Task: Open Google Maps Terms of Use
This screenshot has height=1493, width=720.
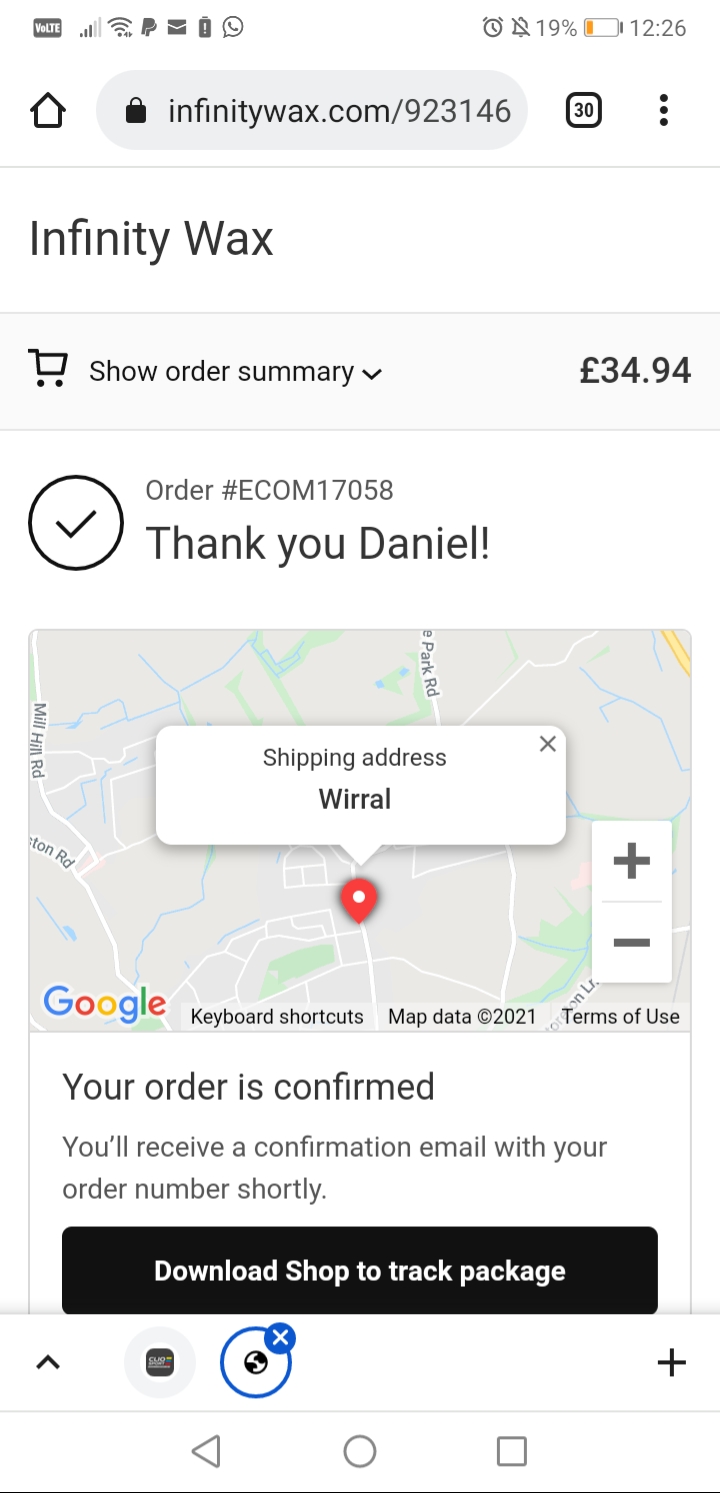Action: click(x=620, y=1017)
